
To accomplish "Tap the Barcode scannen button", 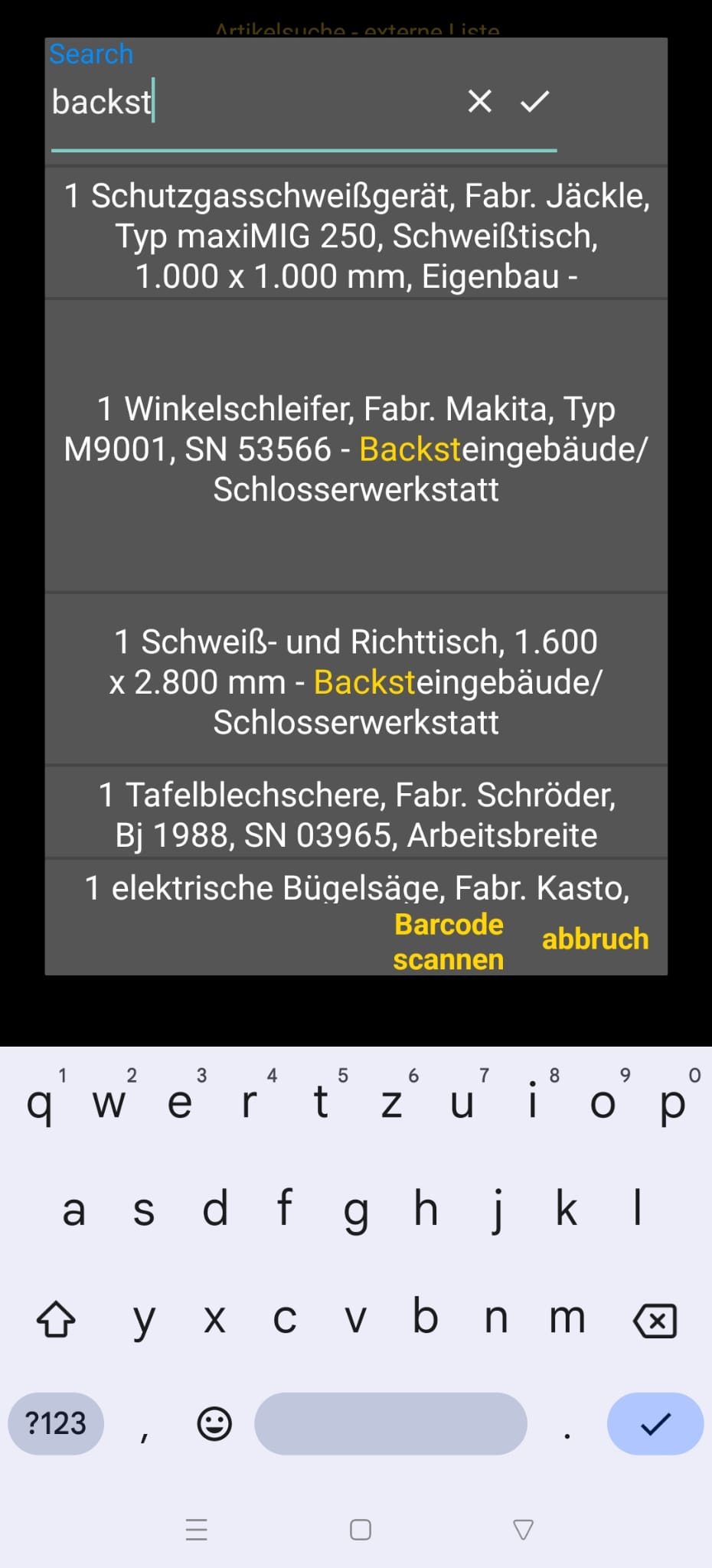I will 449,942.
